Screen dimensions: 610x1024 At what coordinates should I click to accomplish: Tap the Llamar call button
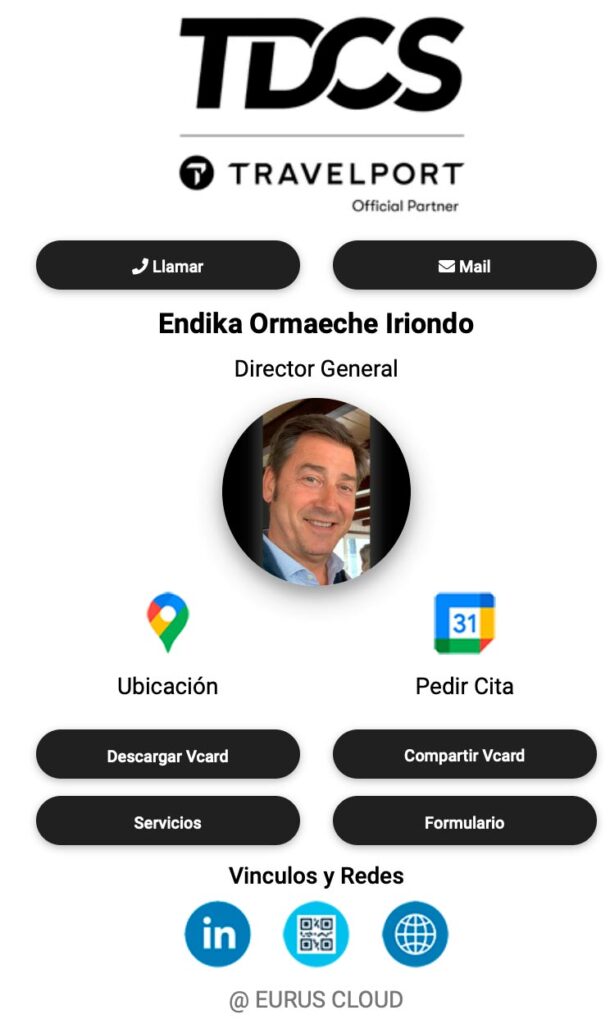click(x=168, y=266)
